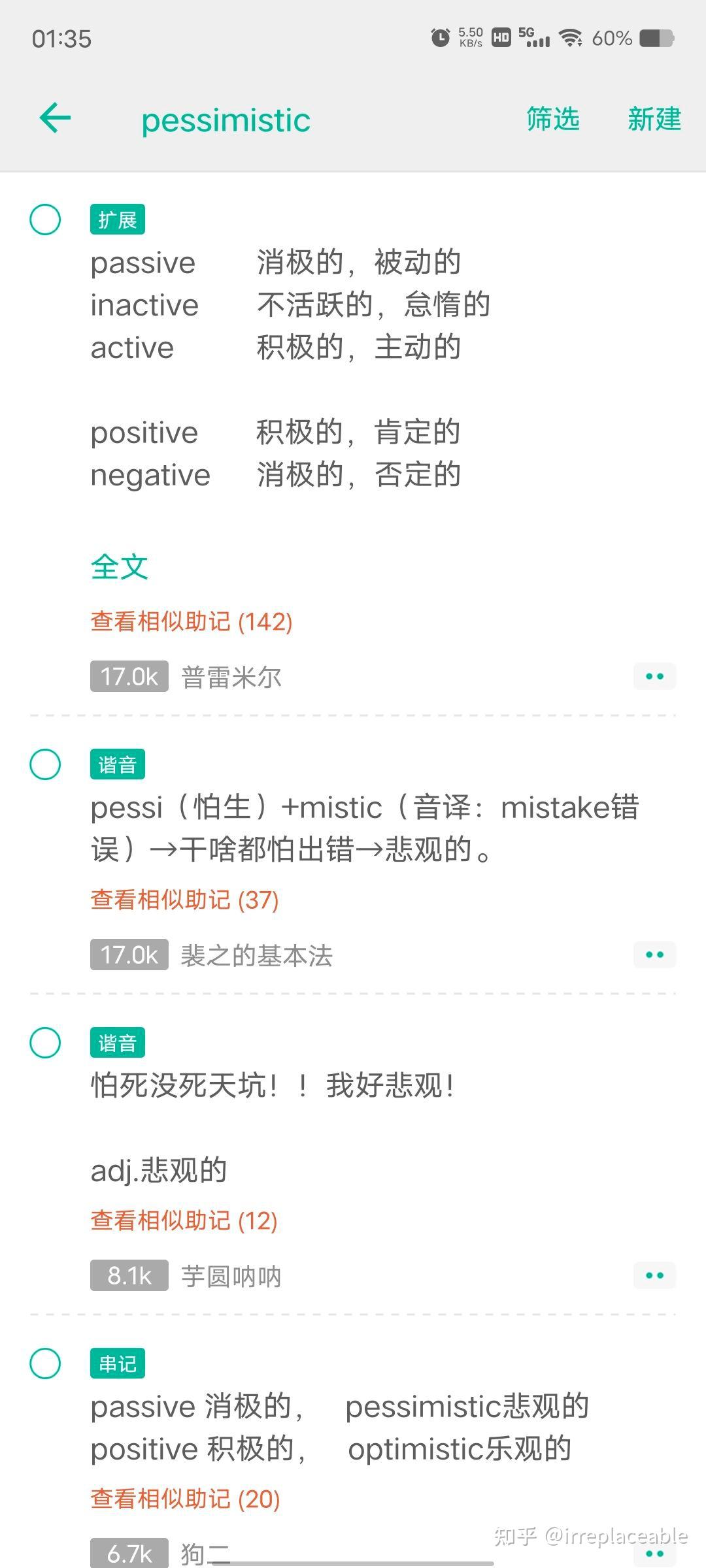This screenshot has height=1568, width=706.
Task: Open the more options dots beside 芋圆呐呐
Action: (654, 1275)
